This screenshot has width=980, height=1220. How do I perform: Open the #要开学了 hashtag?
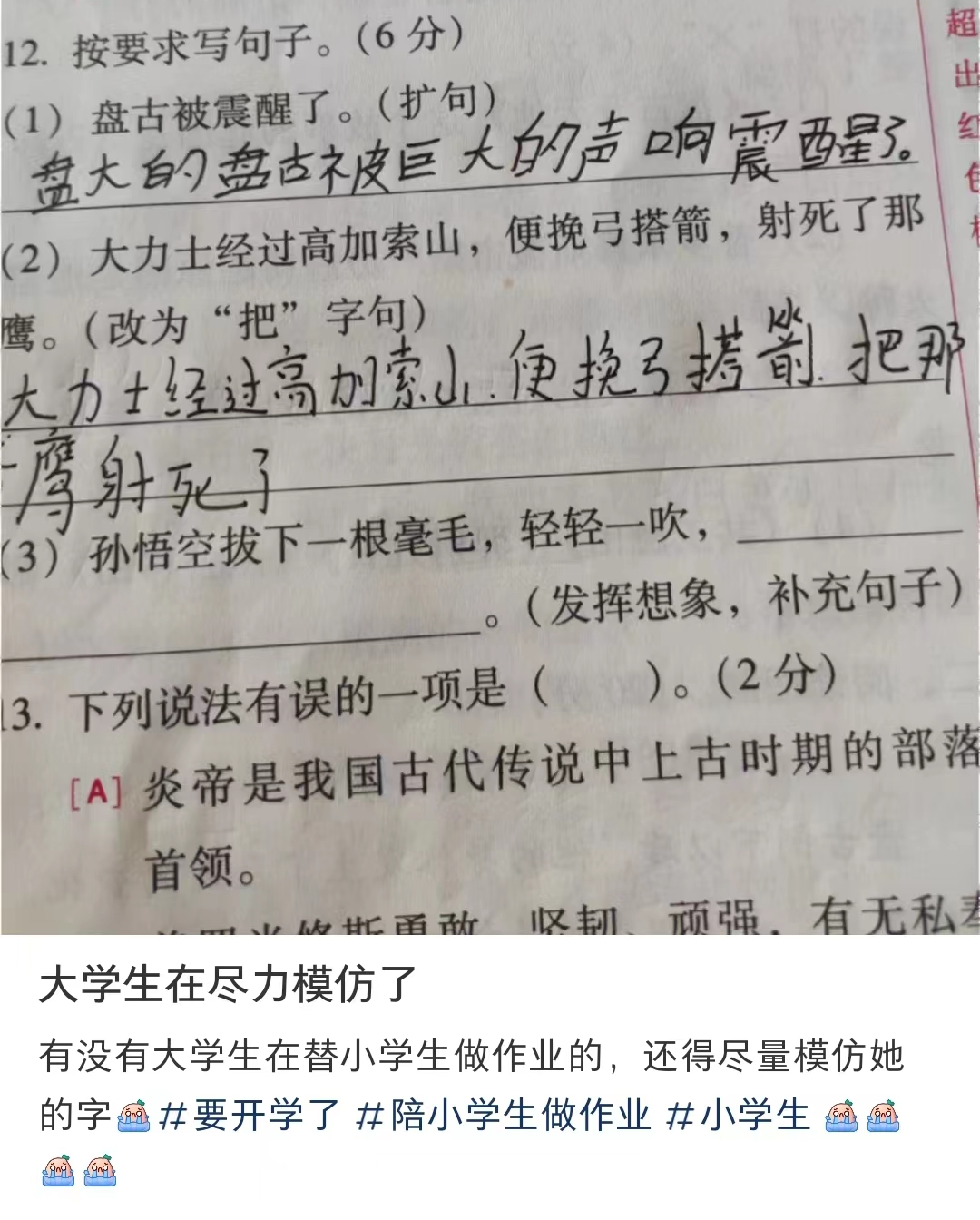tap(250, 1115)
